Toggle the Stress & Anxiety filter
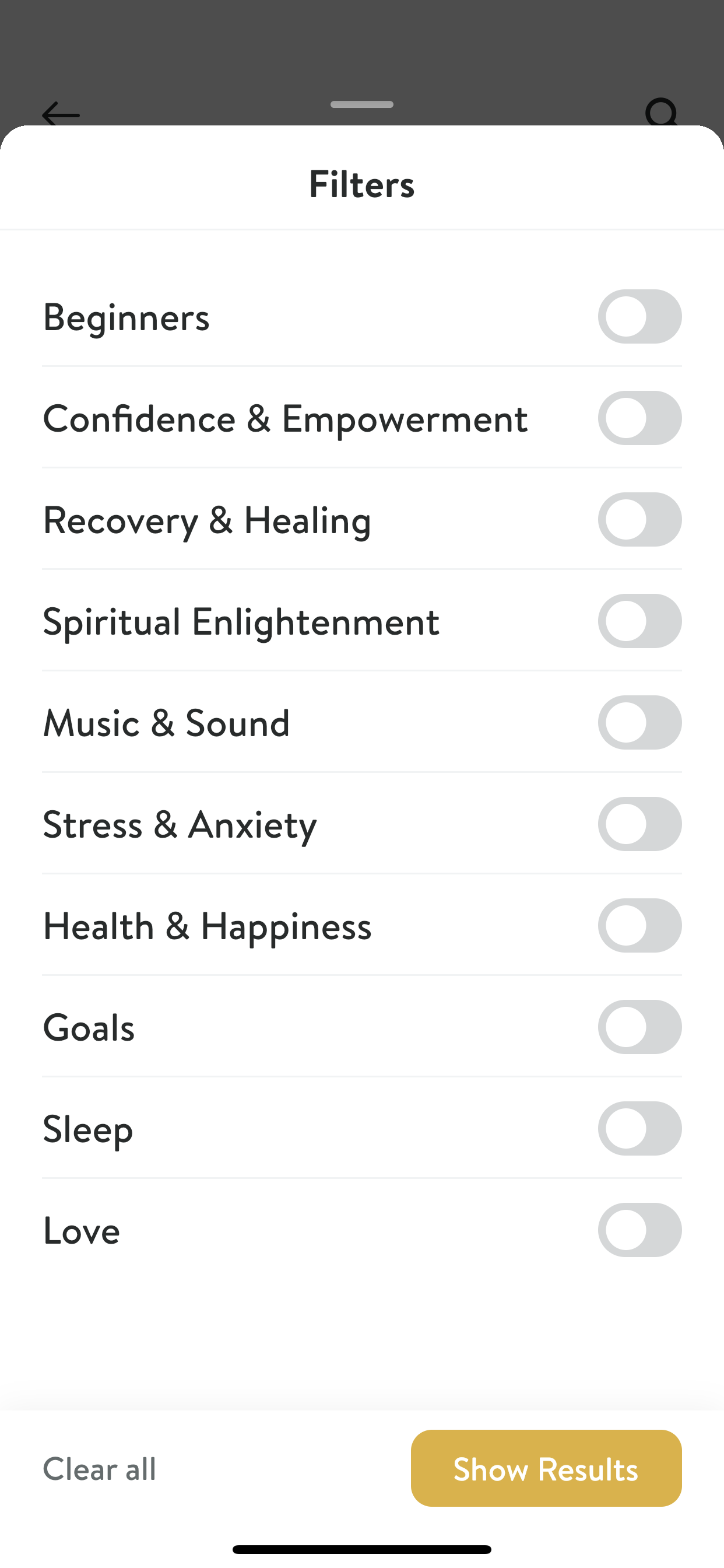 [x=639, y=824]
